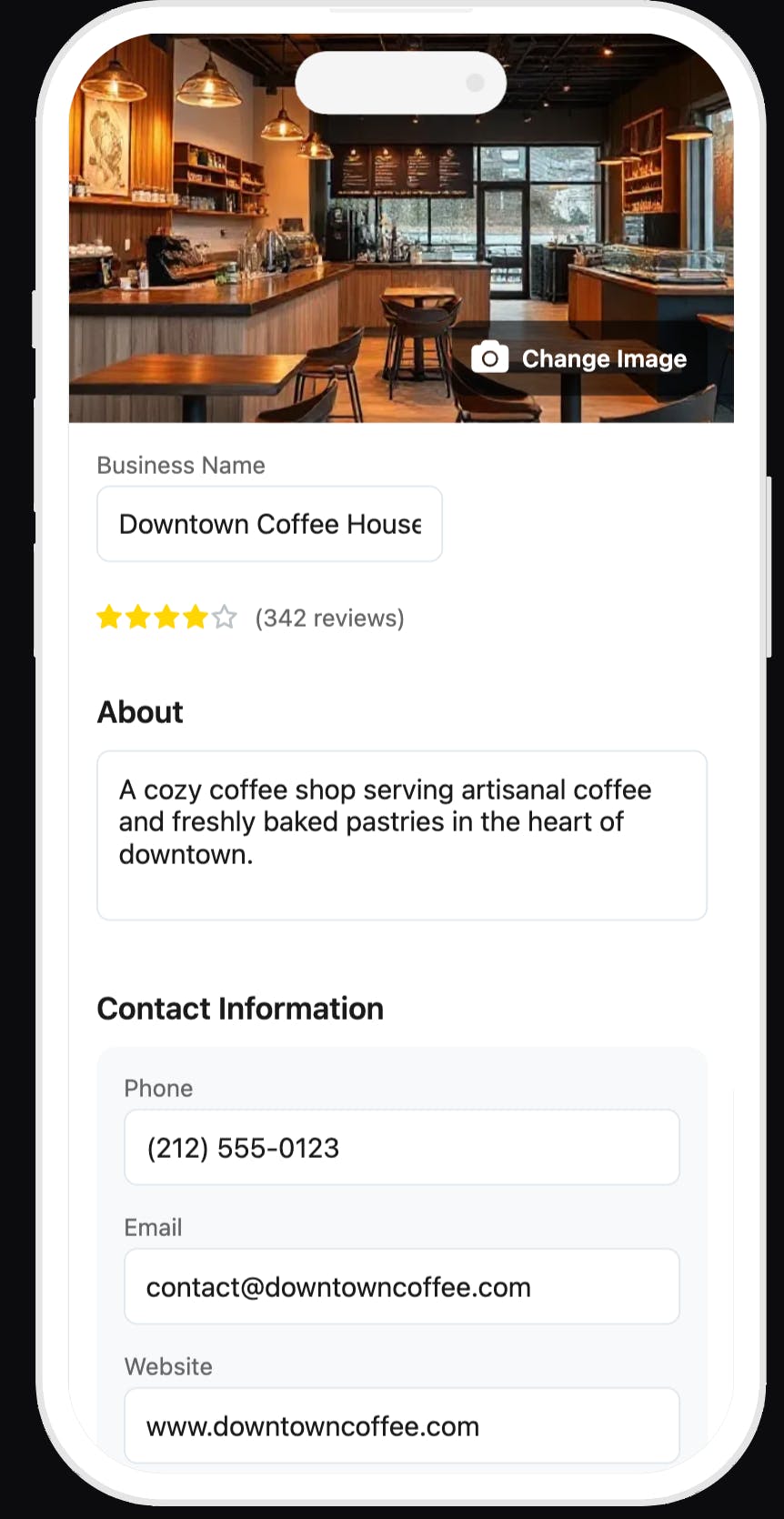The image size is (784, 1519).
Task: Tap the Website text field
Action: tap(401, 1425)
